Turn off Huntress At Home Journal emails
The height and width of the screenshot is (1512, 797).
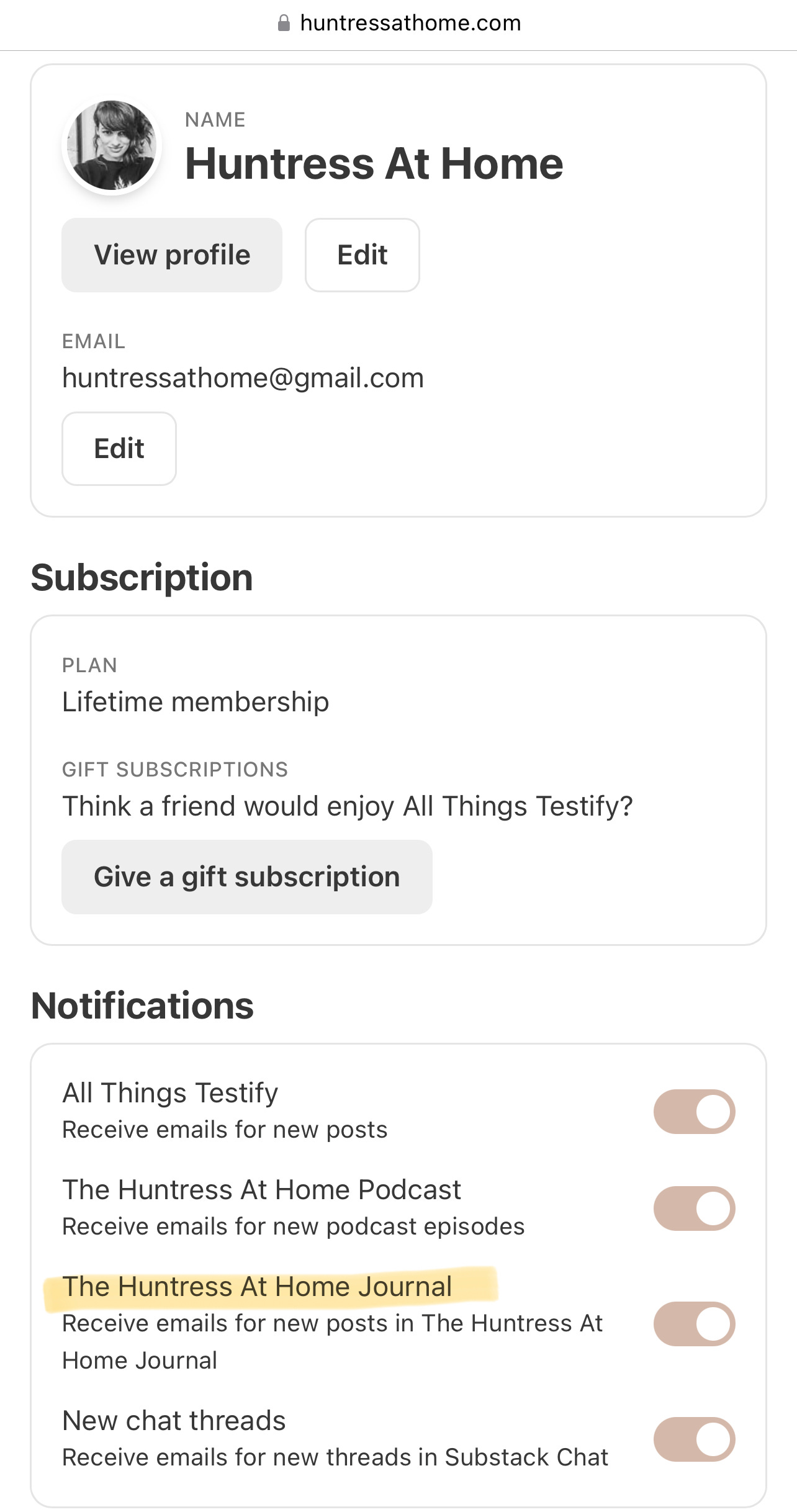694,1323
